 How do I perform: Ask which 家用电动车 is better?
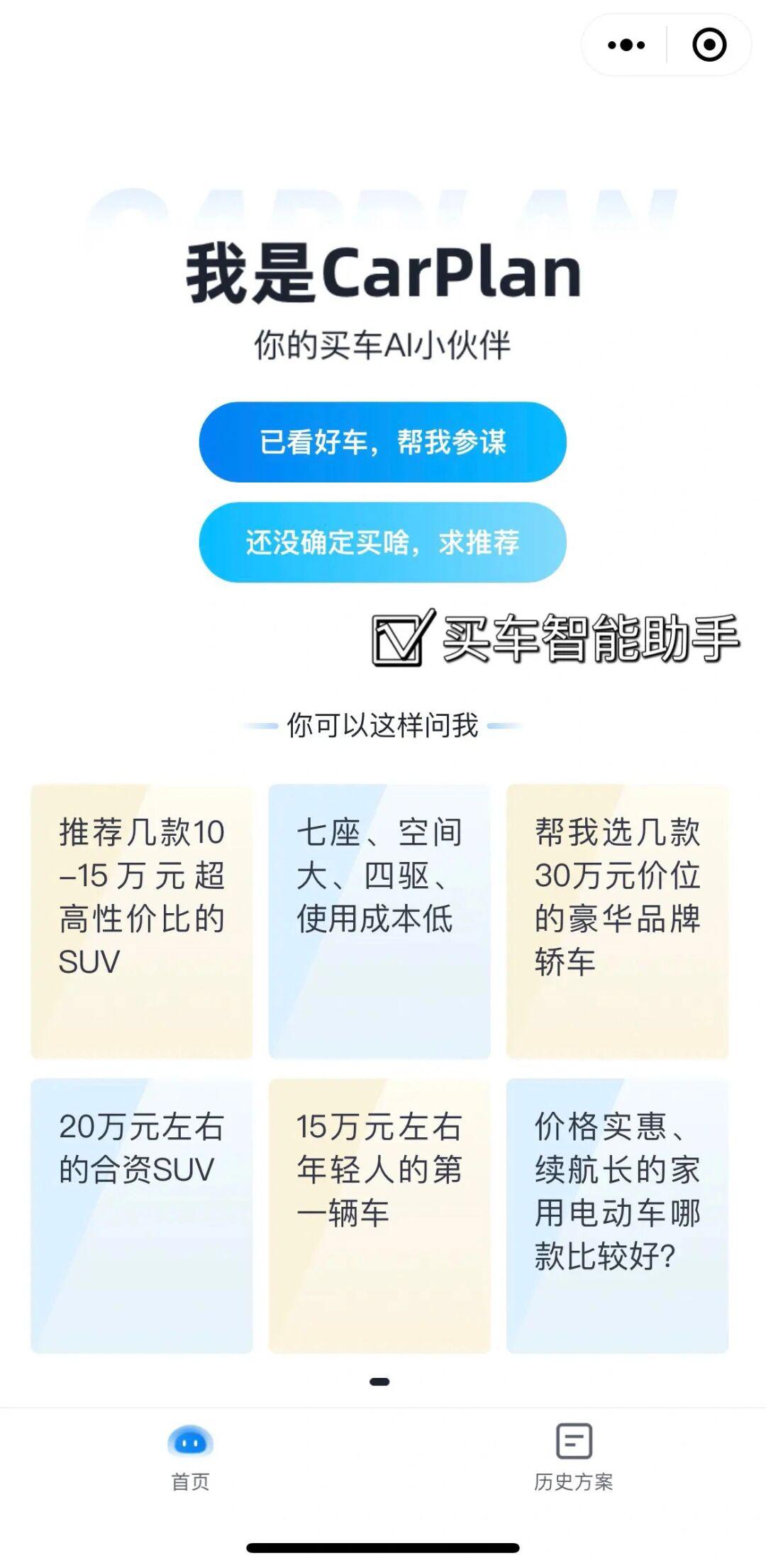[x=617, y=1215]
